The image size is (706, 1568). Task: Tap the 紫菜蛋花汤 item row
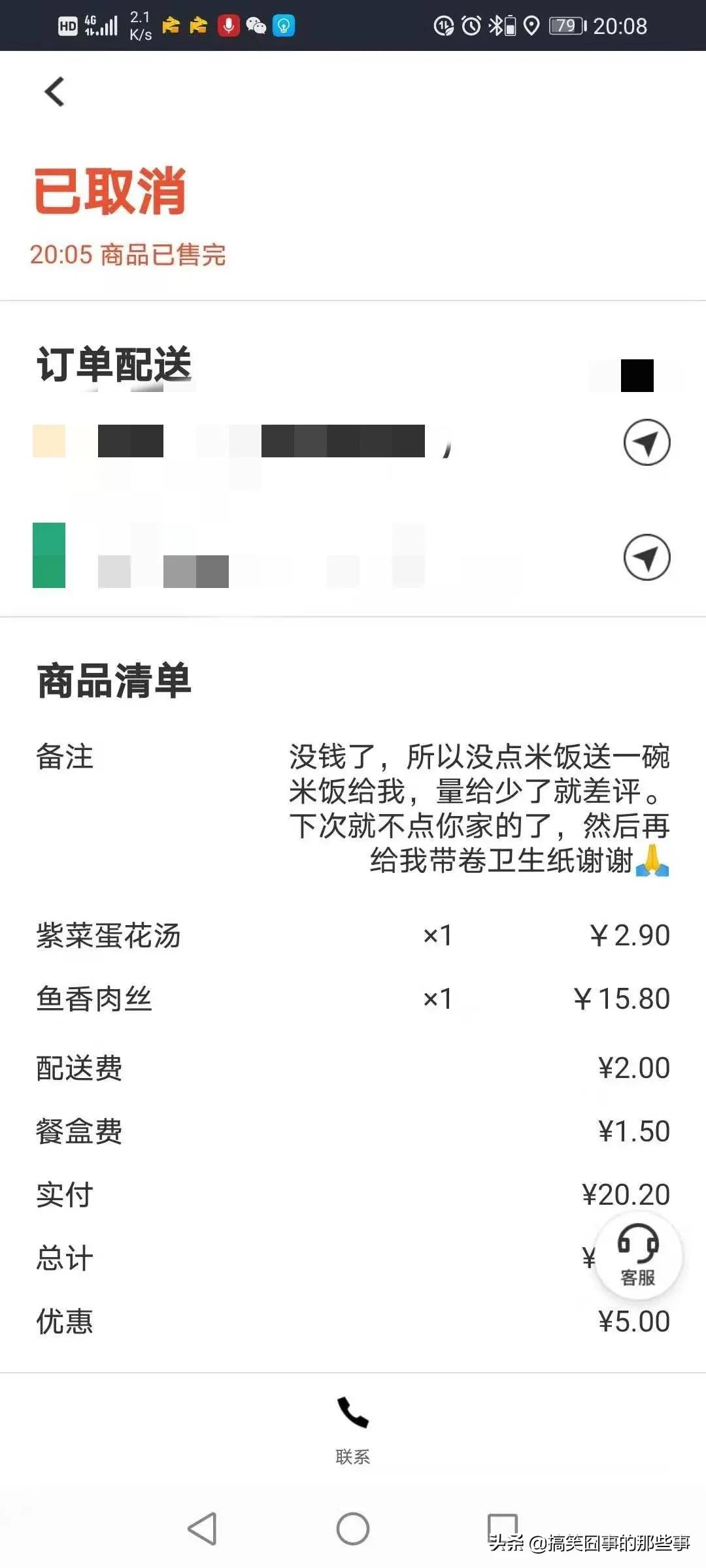(x=353, y=936)
